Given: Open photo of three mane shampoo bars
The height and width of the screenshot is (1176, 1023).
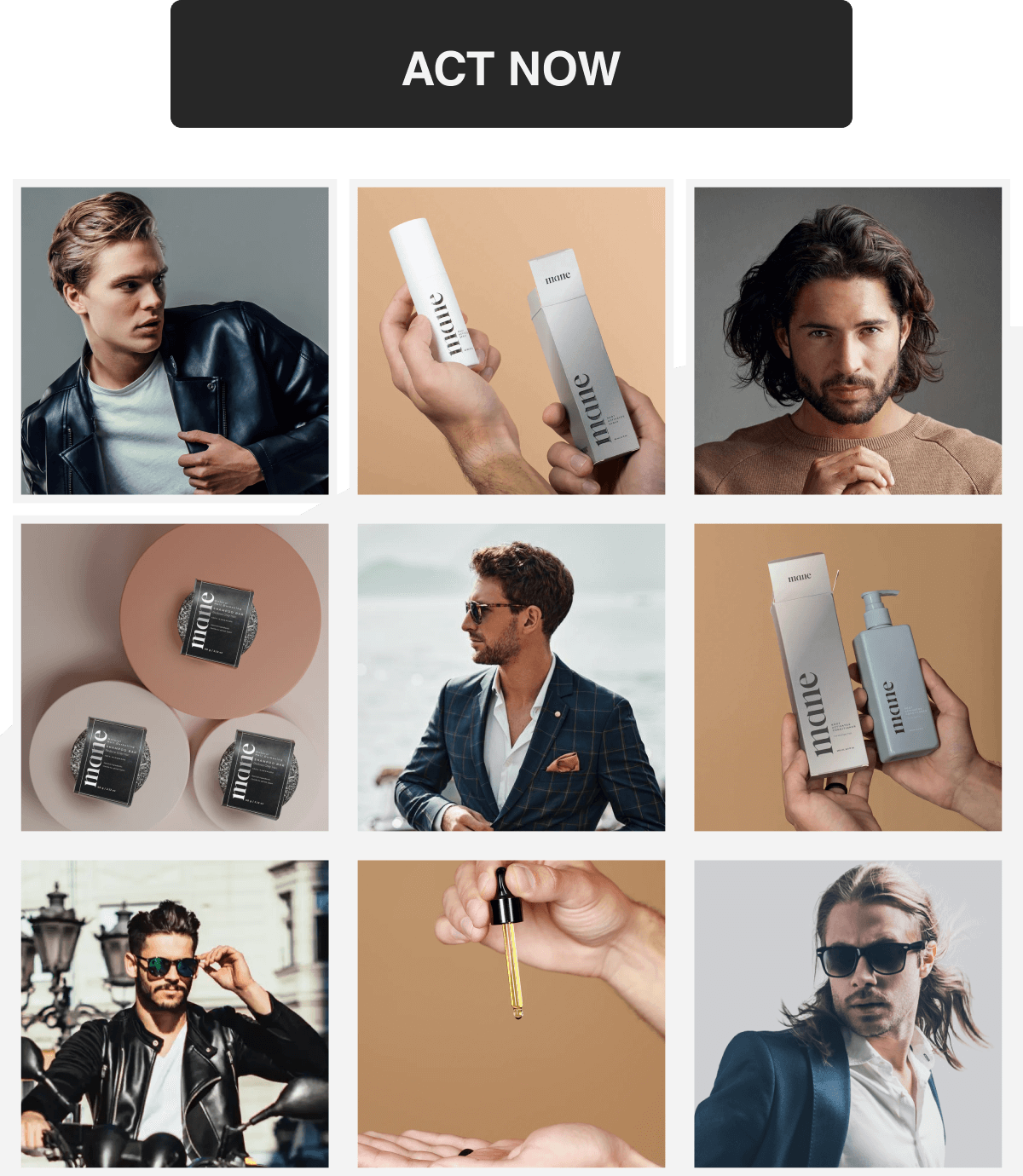Looking at the screenshot, I should [175, 677].
